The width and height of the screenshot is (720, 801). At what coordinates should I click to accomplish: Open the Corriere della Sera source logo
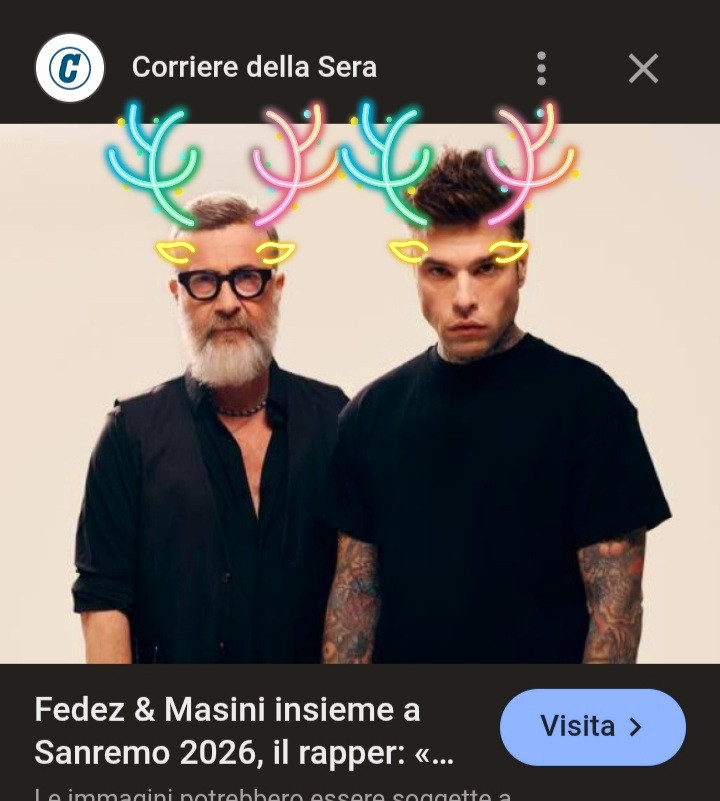point(70,68)
